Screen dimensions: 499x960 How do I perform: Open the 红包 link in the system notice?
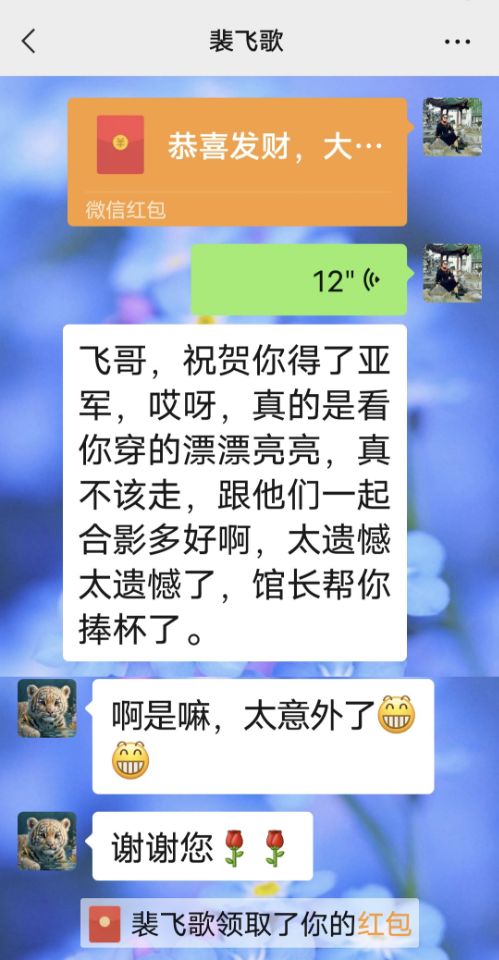click(x=385, y=924)
